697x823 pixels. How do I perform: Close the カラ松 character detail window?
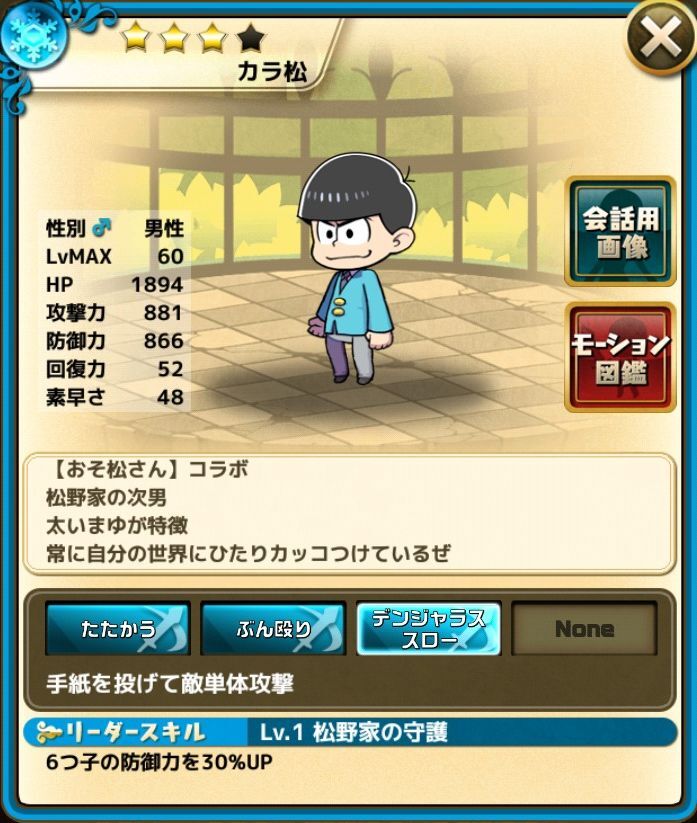click(x=660, y=41)
